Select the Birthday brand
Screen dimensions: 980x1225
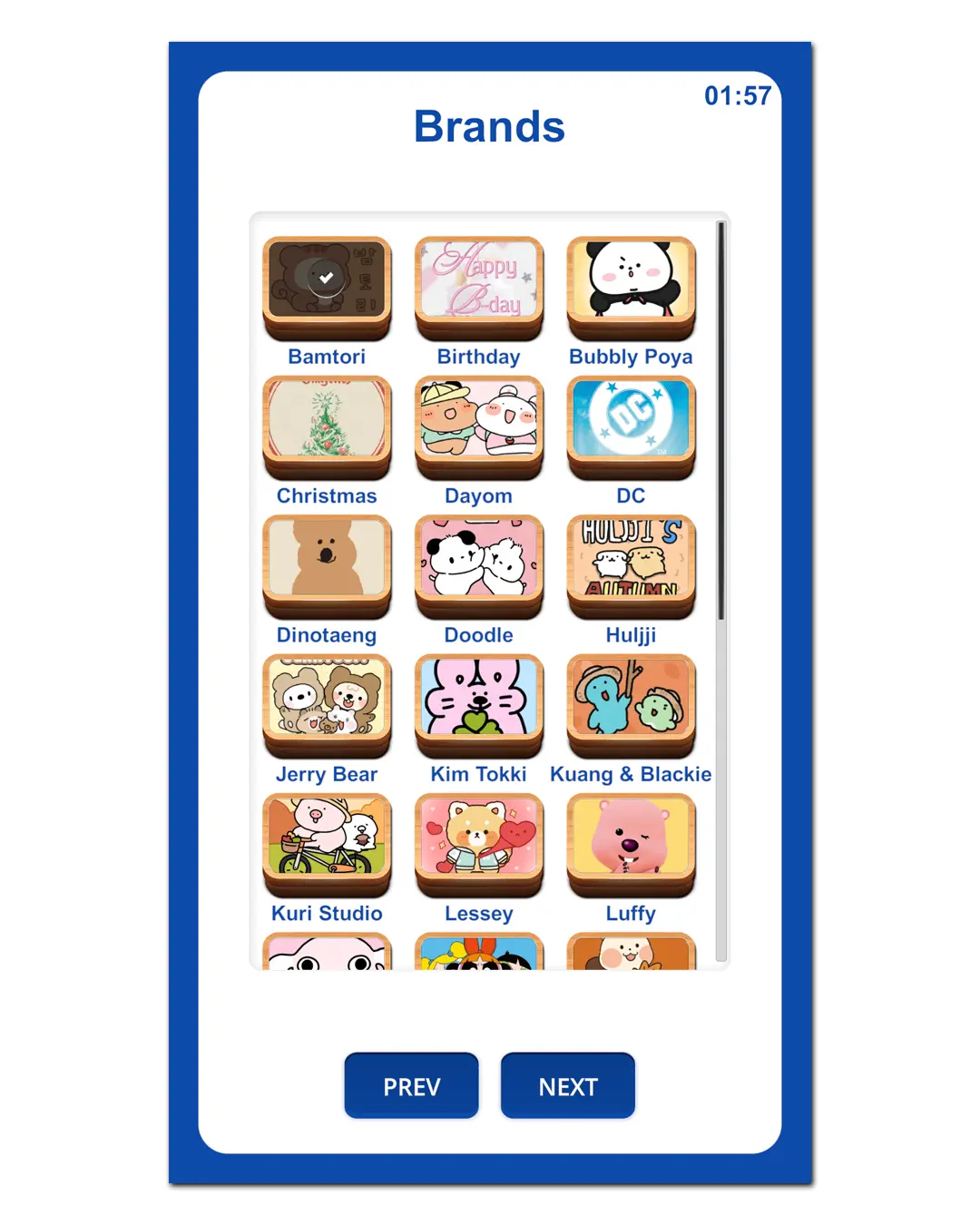[x=479, y=281]
